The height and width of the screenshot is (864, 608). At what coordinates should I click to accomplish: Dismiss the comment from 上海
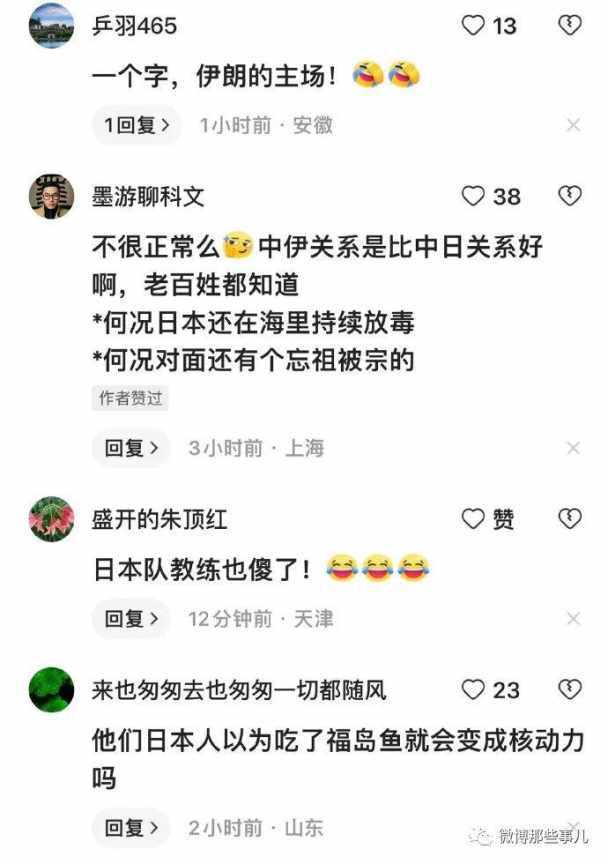[x=573, y=448]
